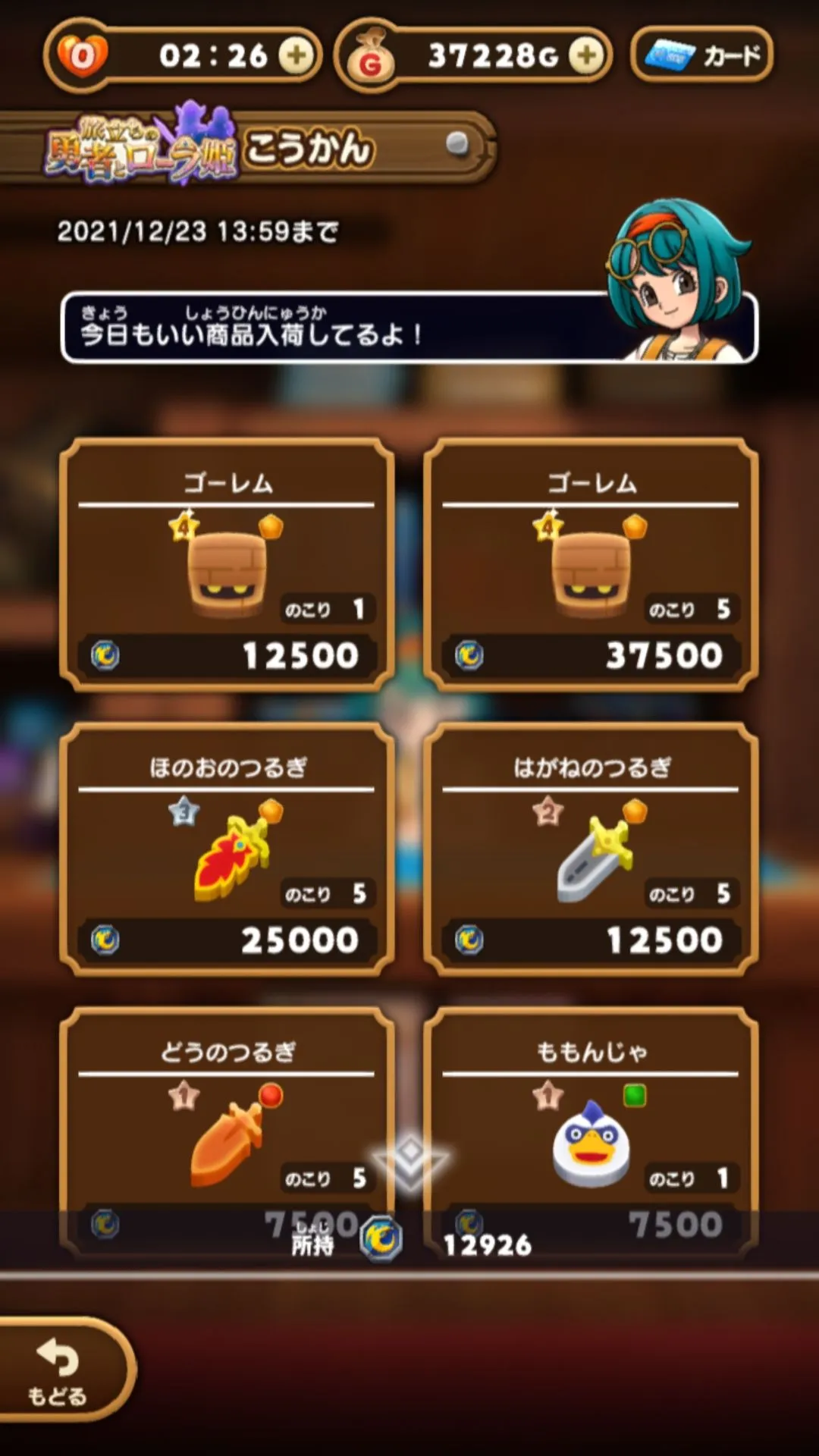Tap the plus button next to 37228G
Viewport: 819px width, 1456px height.
pos(587,55)
